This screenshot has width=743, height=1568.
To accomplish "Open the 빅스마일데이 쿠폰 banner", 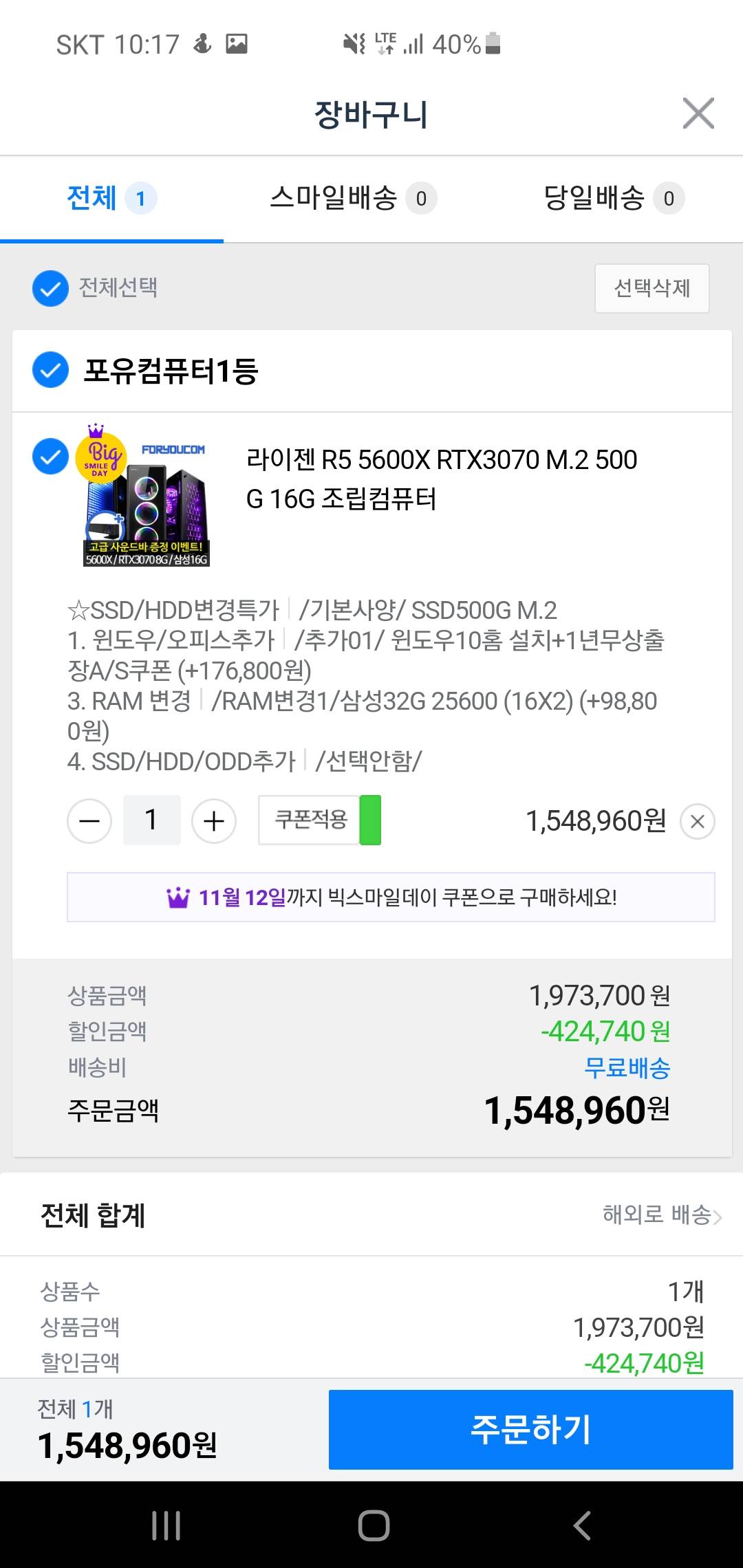I will click(391, 897).
